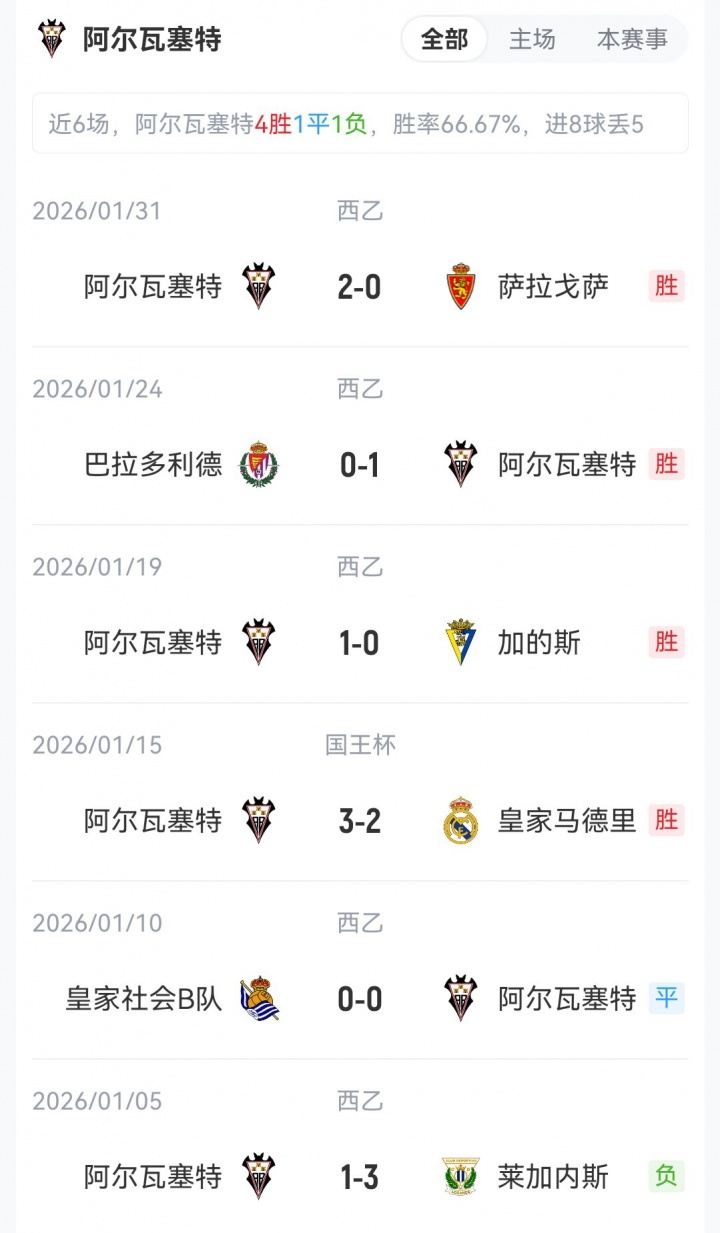Image resolution: width=720 pixels, height=1233 pixels.
Task: Open the 国王杯 match against 皇家马德里
Action: (360, 821)
